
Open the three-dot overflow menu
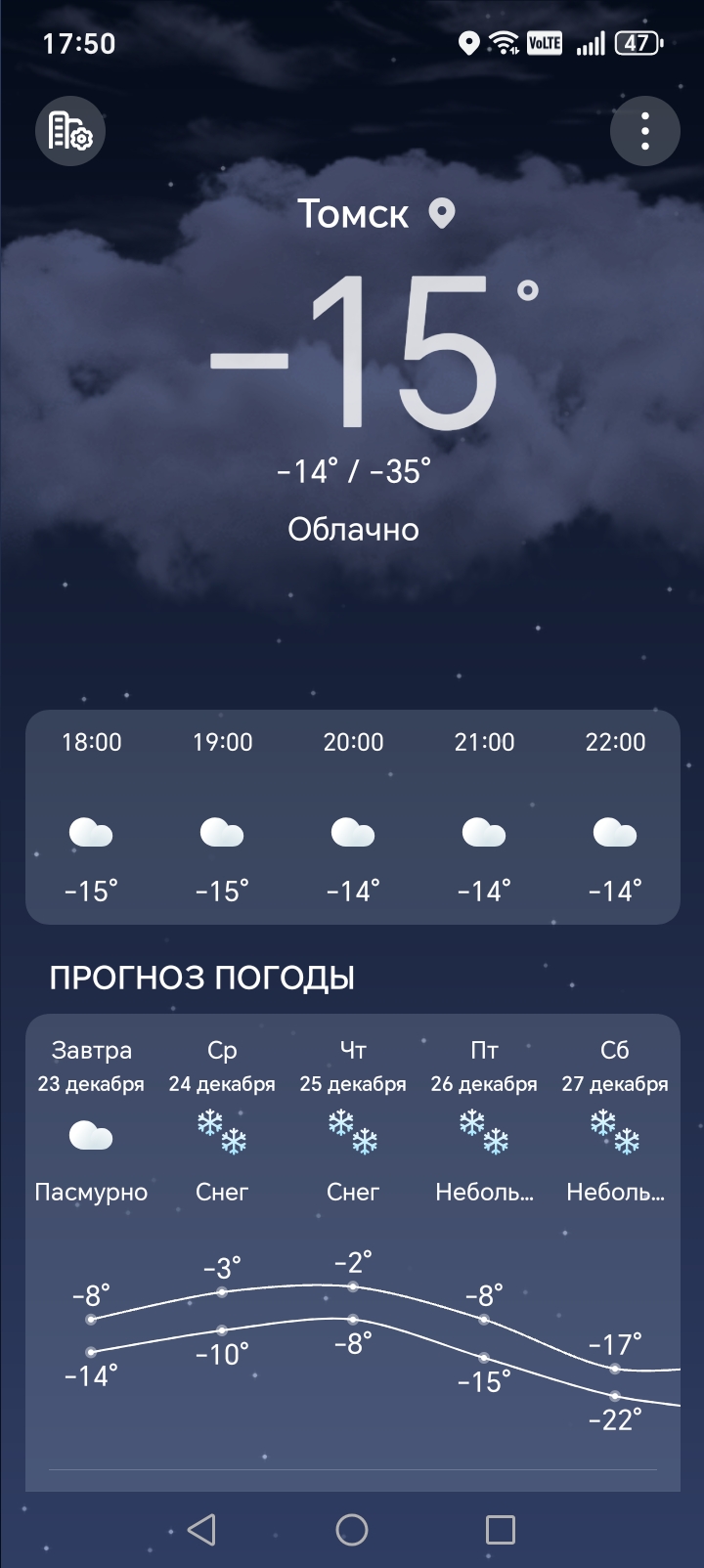tap(644, 131)
